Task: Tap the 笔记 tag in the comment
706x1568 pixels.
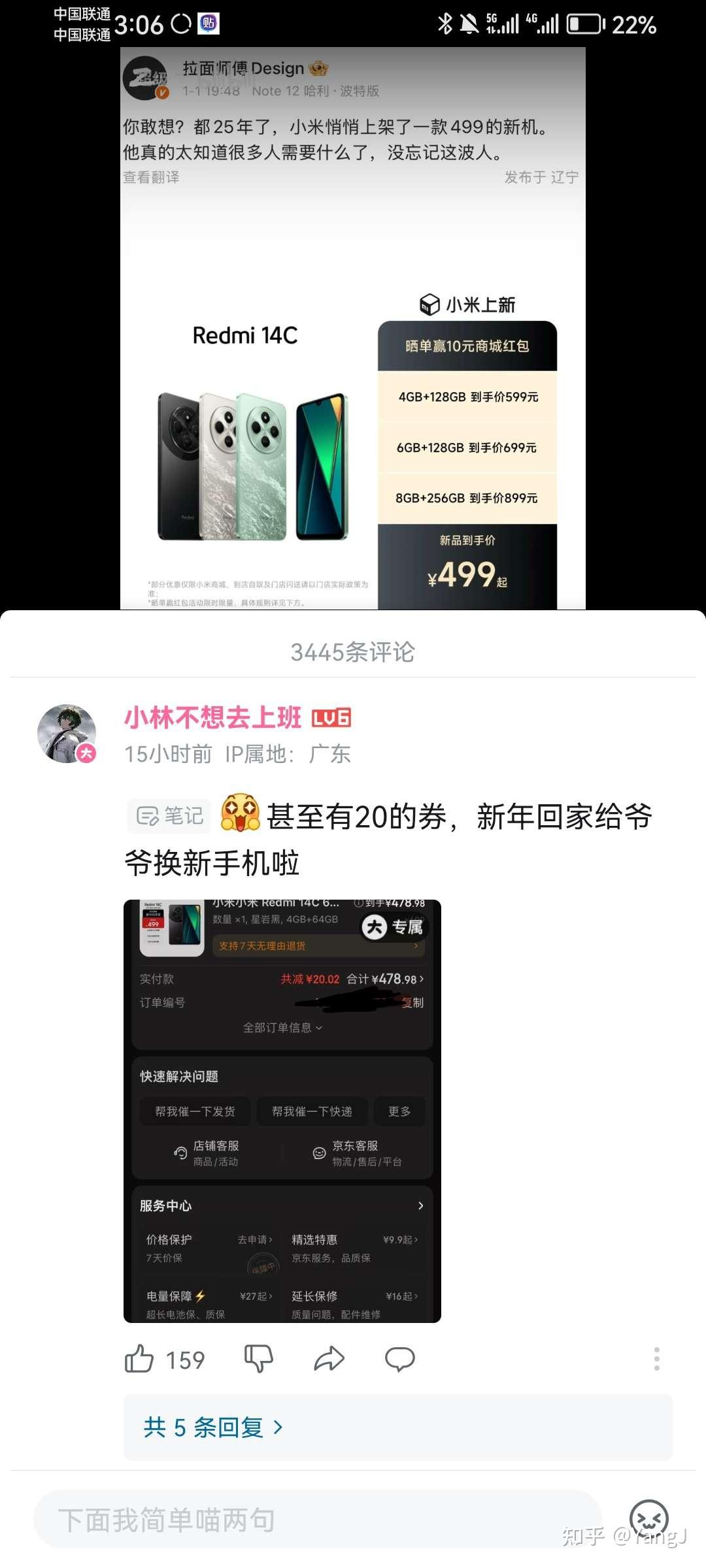Action: pyautogui.click(x=169, y=816)
